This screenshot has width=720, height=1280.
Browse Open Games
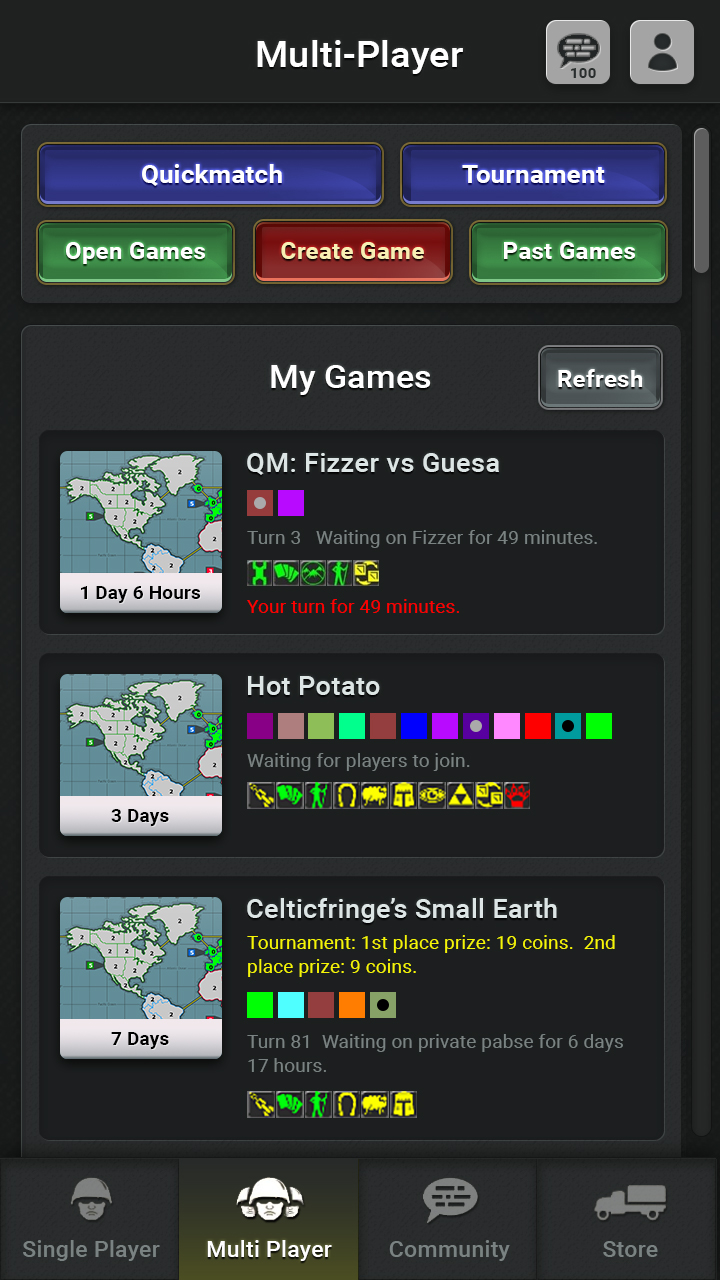[135, 252]
